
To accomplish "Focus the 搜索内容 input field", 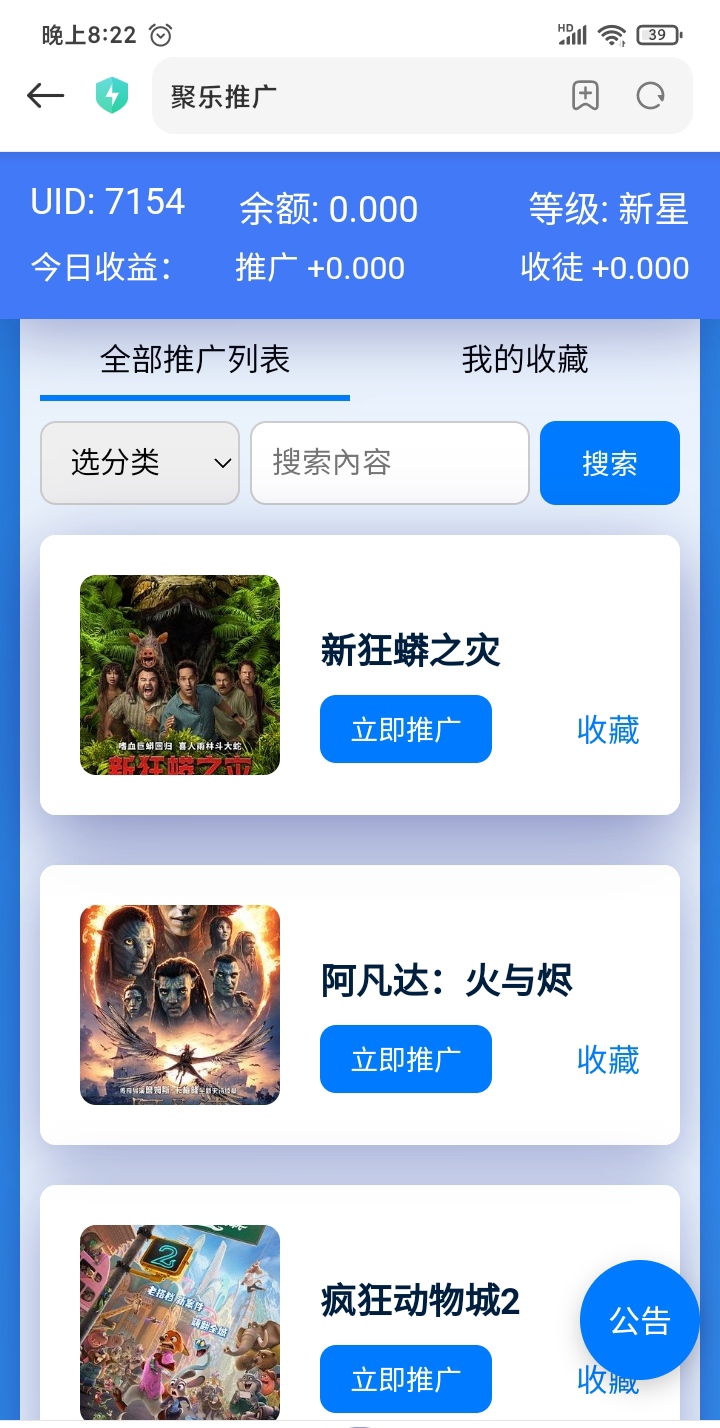I will pos(389,463).
